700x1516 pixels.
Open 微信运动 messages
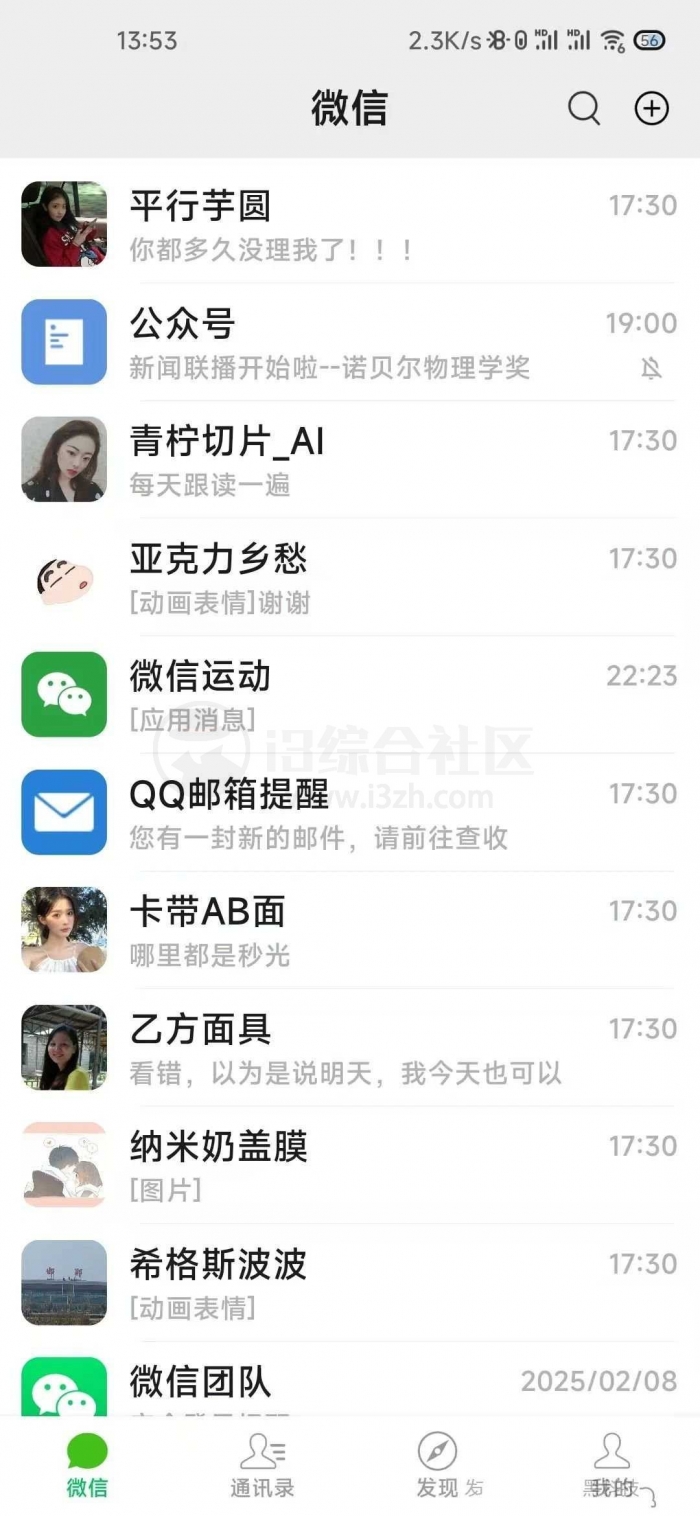coord(350,694)
